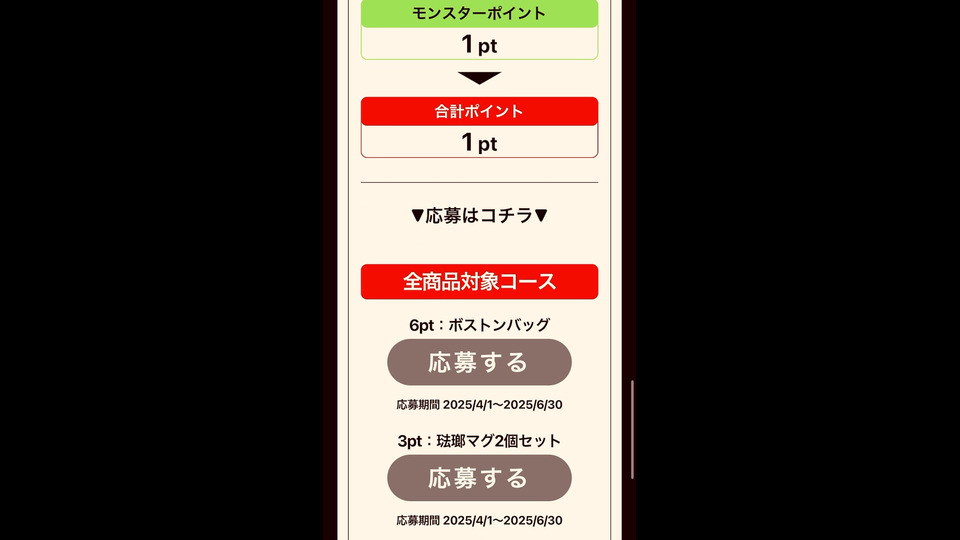Tap 応募する for the 6pt ボストンバッグ
The image size is (960, 540).
(479, 362)
